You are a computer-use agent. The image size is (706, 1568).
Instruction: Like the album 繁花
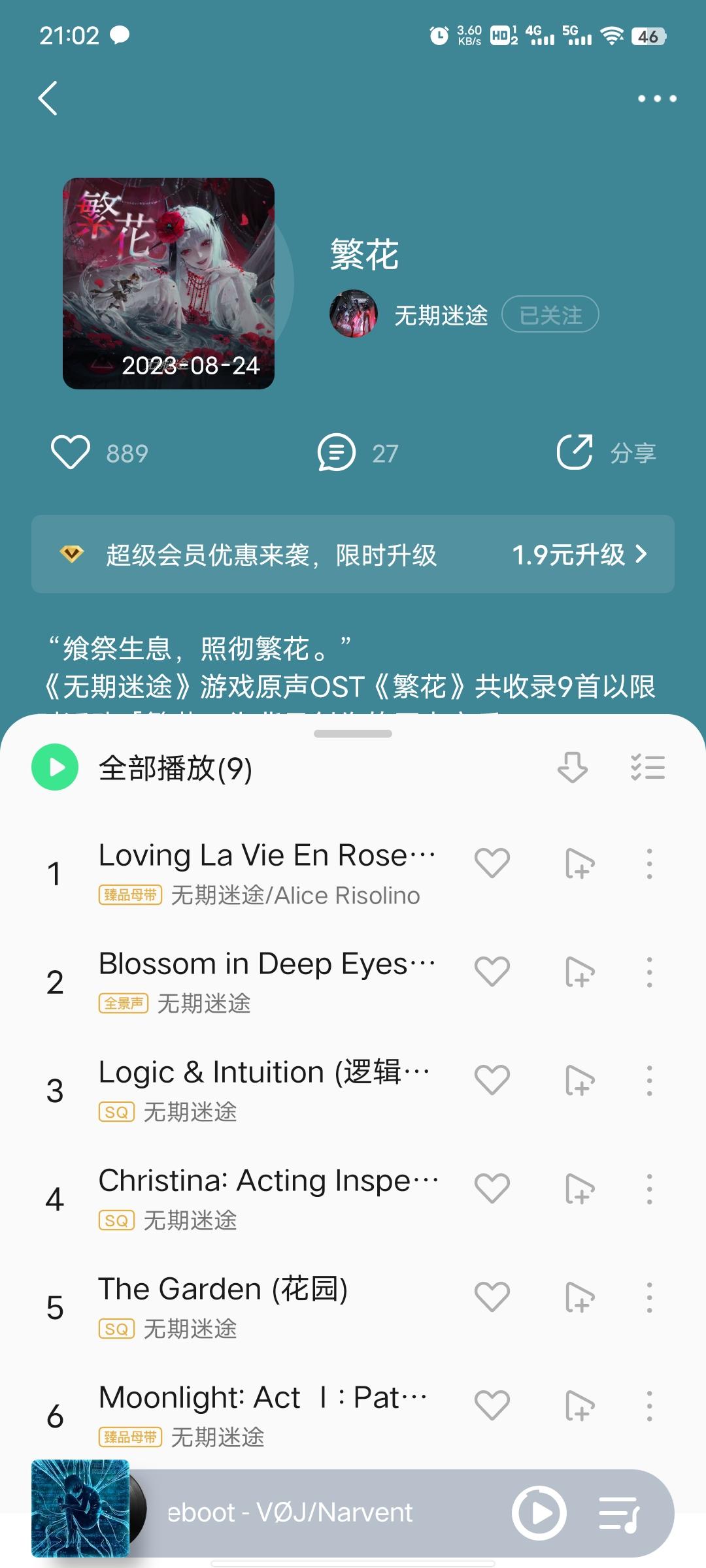(x=71, y=452)
